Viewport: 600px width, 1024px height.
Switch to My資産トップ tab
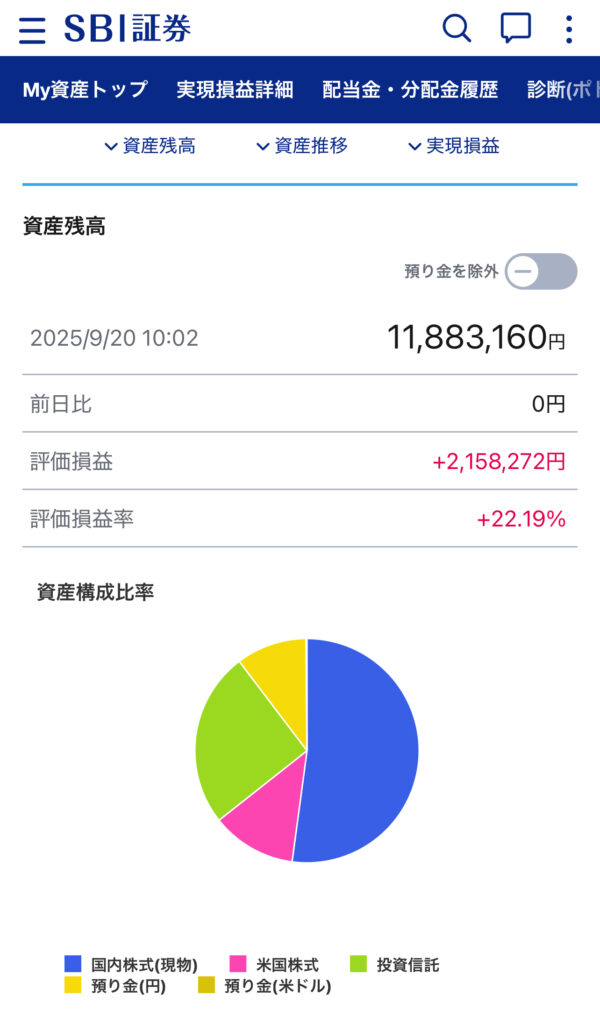85,89
